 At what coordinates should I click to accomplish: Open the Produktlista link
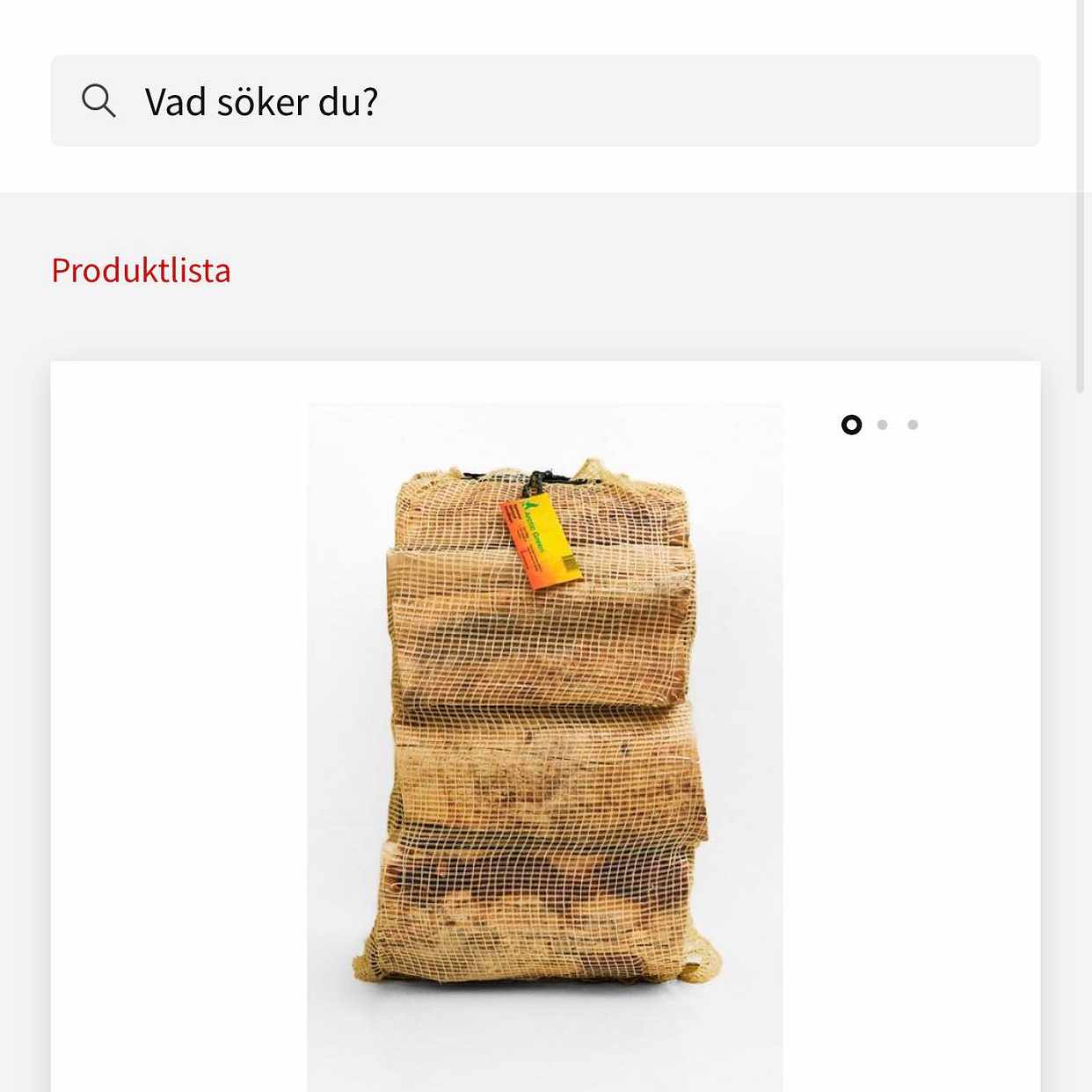coord(141,270)
